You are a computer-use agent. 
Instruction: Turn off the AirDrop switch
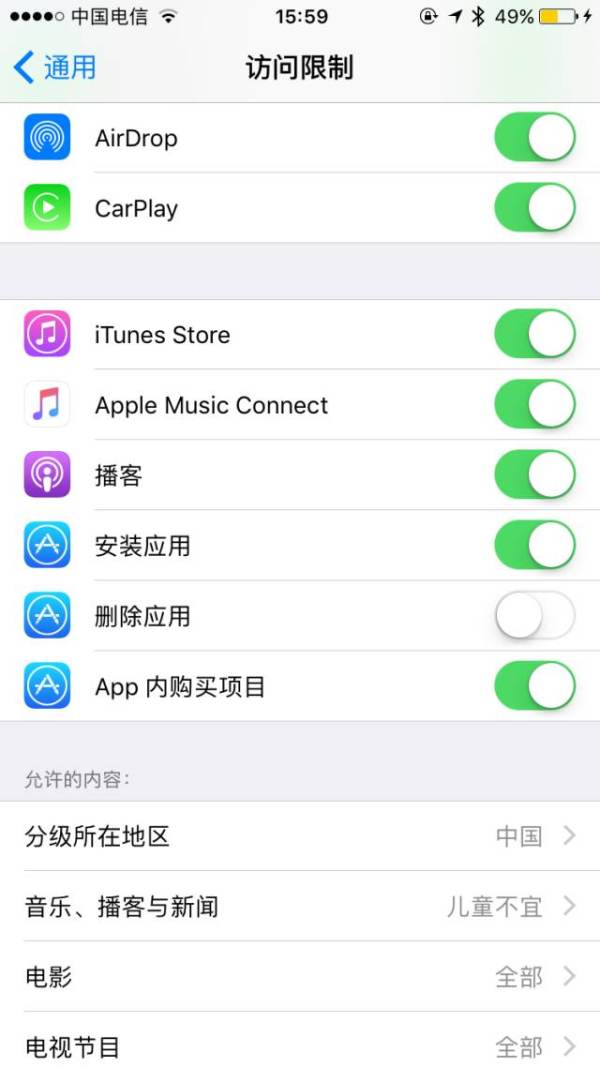[x=534, y=138]
